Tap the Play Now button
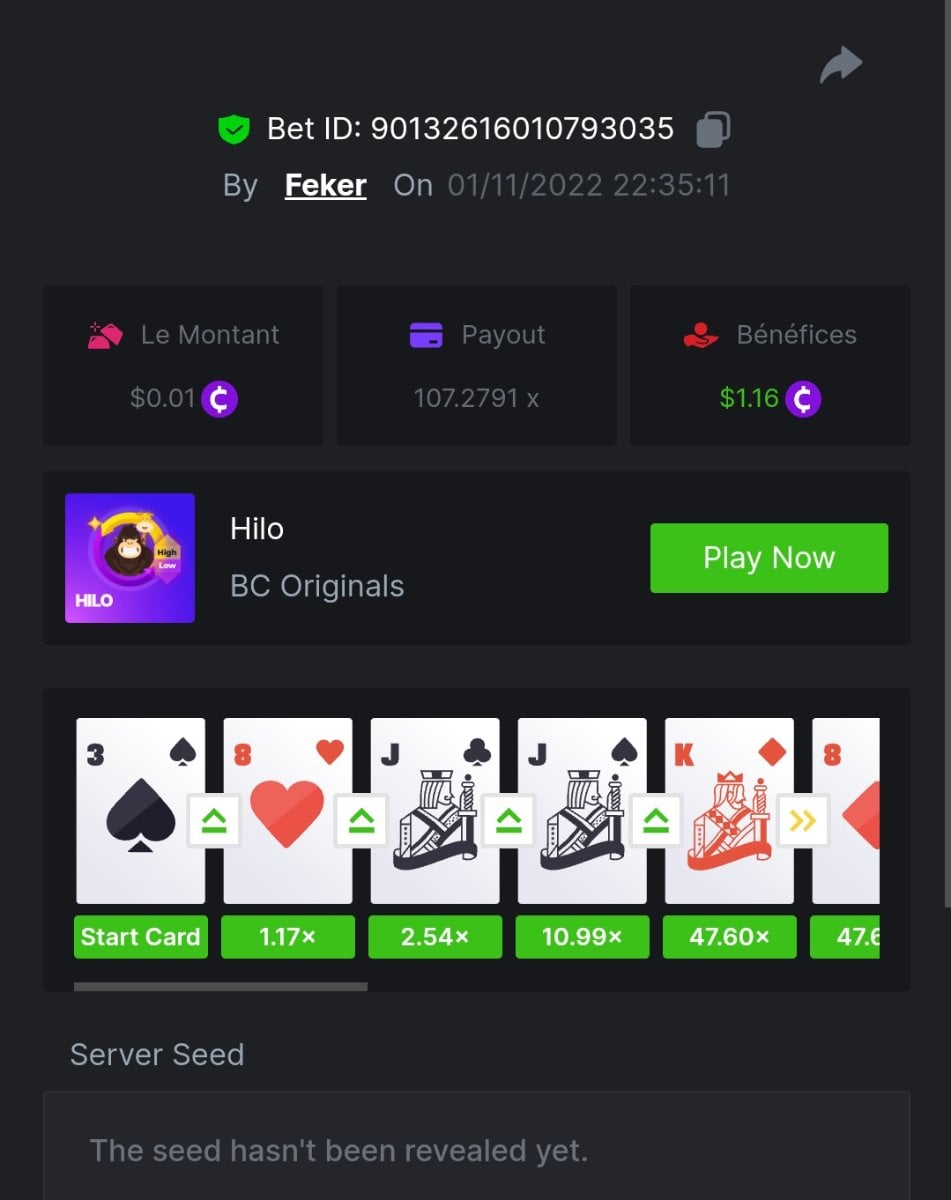This screenshot has height=1200, width=951. 768,558
